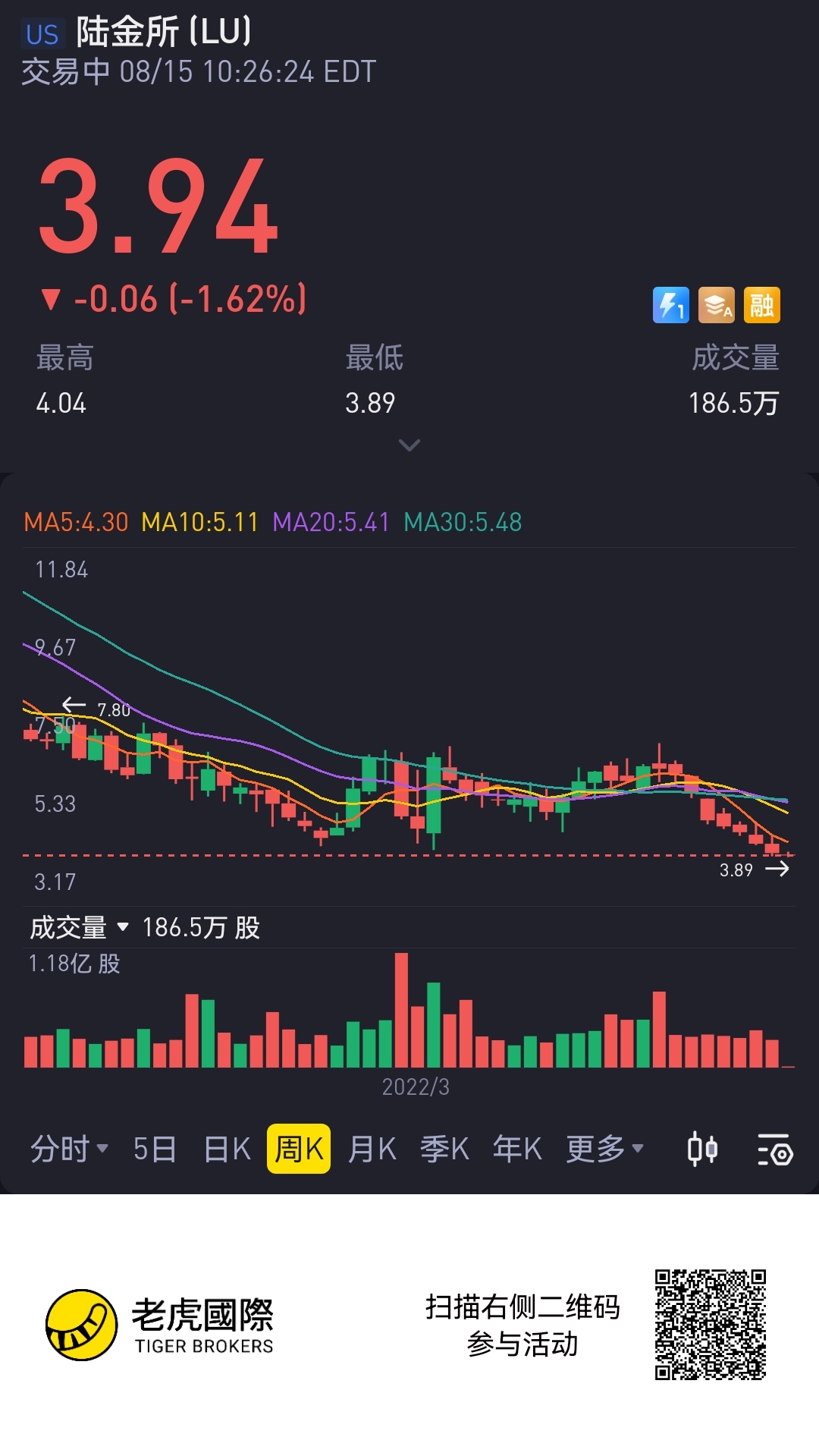Viewport: 819px width, 1456px height.
Task: Select the 5日 chart tab
Action: tap(155, 1149)
